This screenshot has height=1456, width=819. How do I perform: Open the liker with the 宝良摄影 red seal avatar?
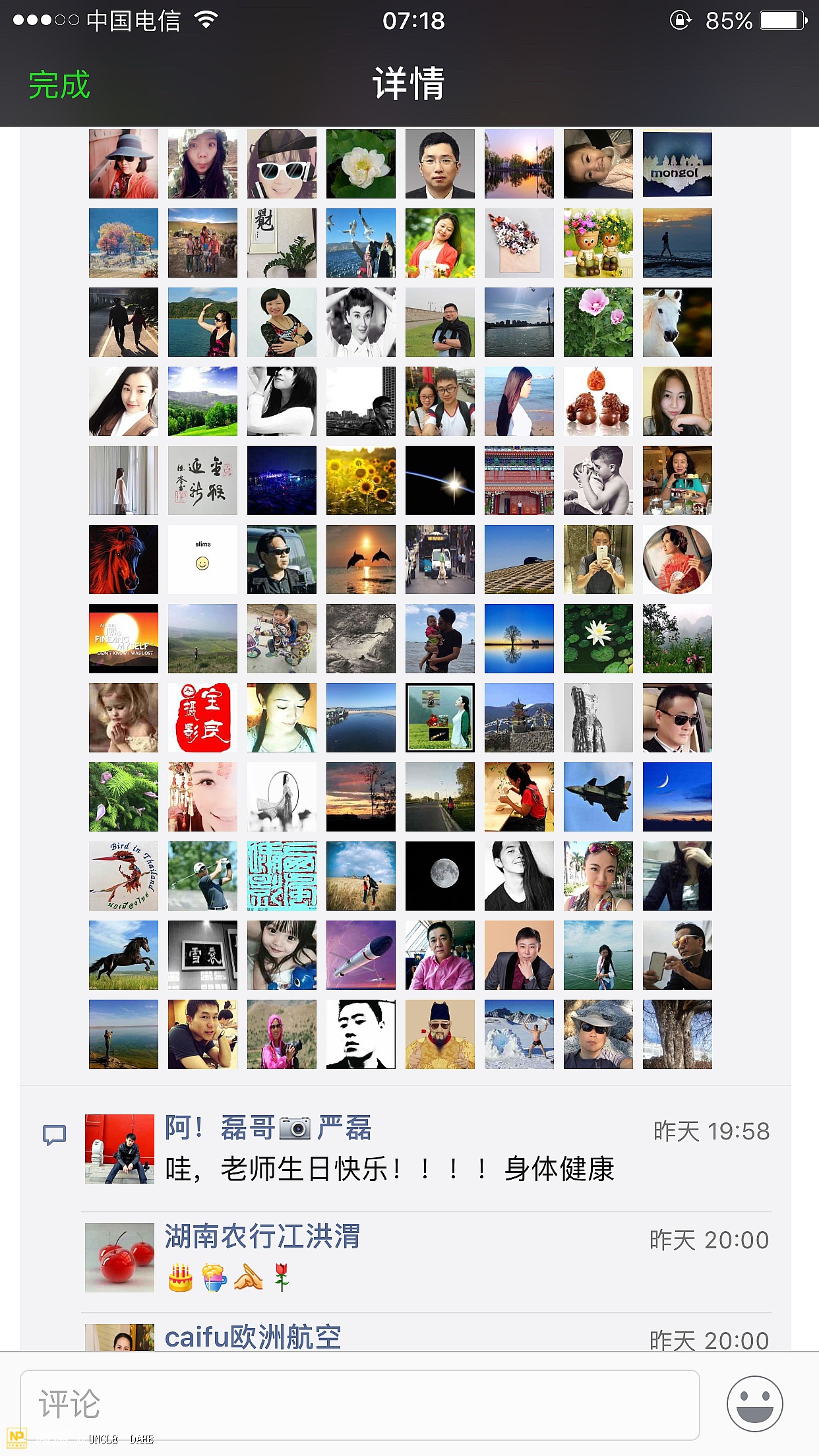pos(202,717)
